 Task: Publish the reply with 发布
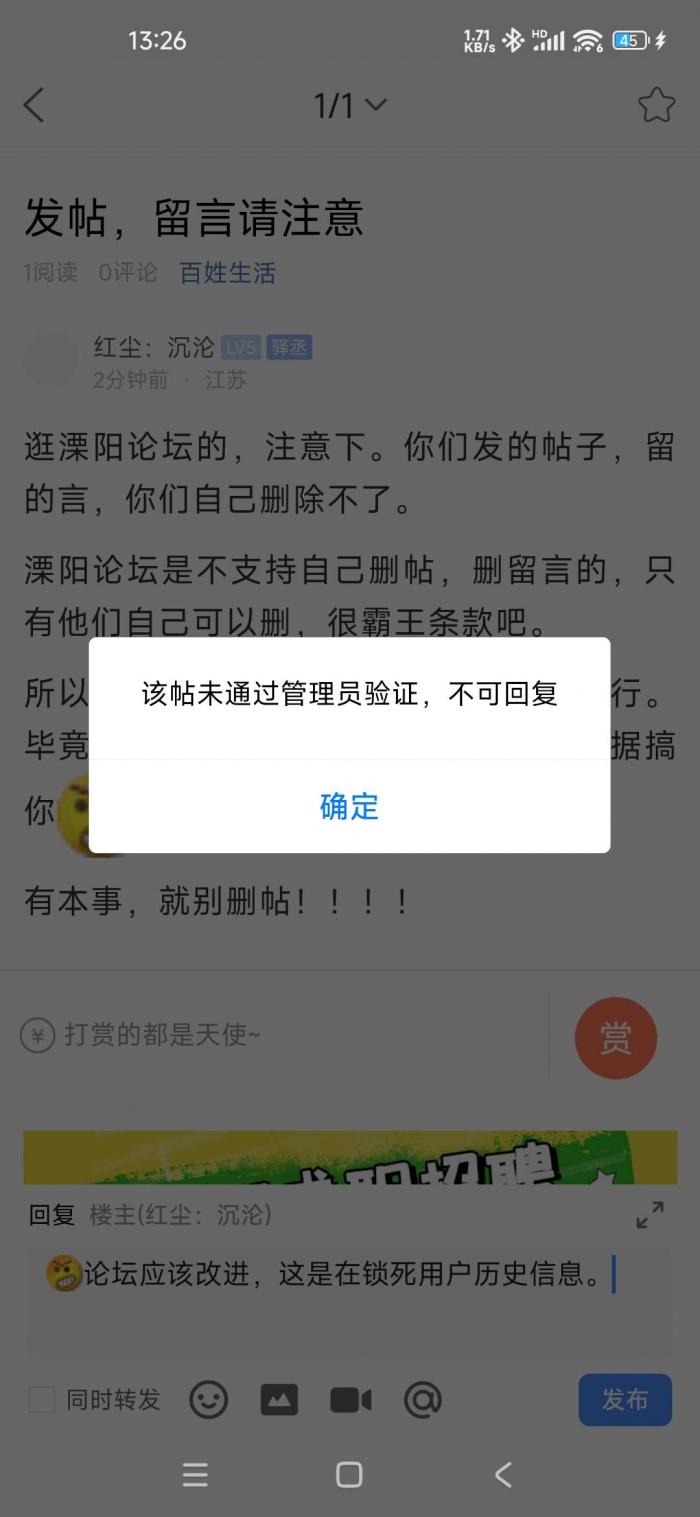click(x=625, y=1399)
